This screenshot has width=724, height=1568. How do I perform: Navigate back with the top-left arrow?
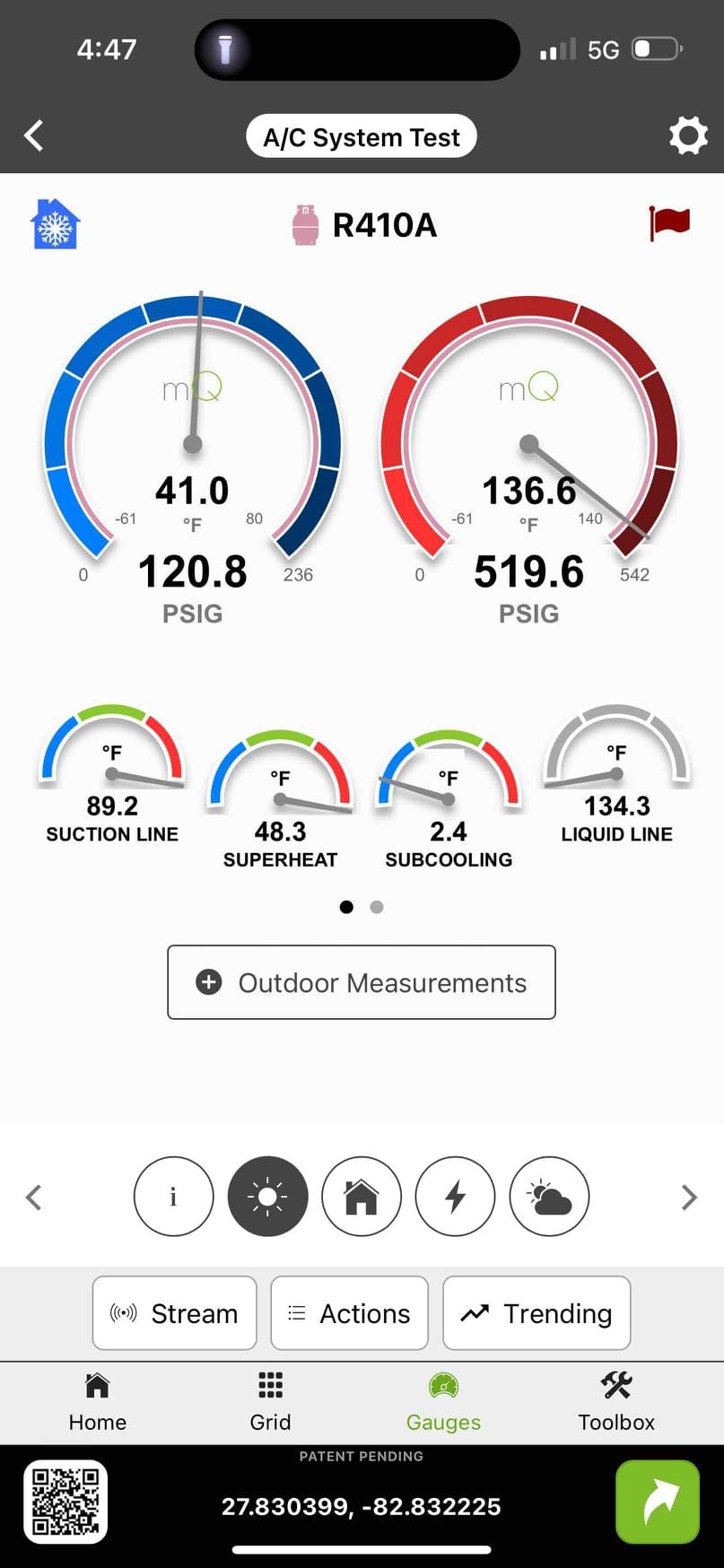pos(33,135)
